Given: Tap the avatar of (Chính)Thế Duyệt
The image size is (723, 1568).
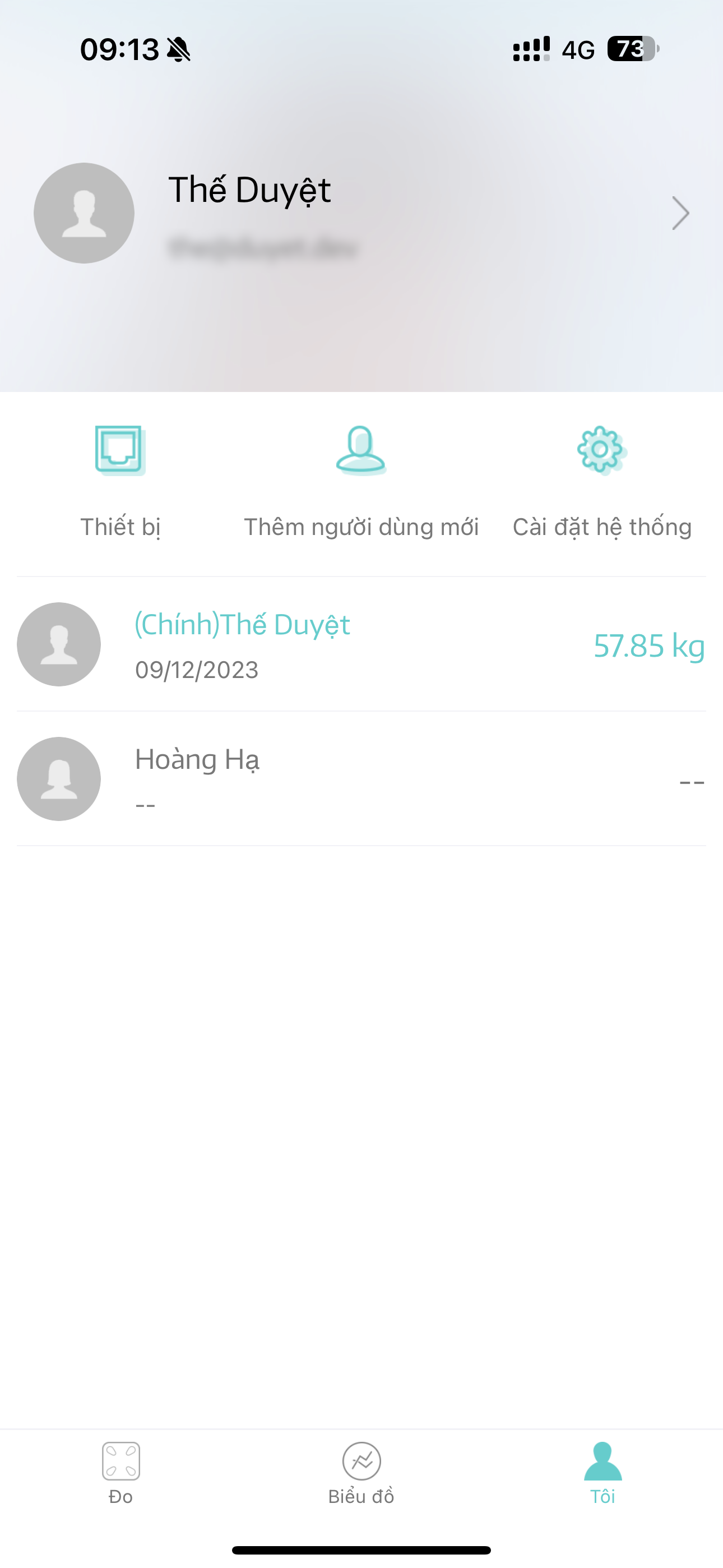Looking at the screenshot, I should pyautogui.click(x=58, y=644).
